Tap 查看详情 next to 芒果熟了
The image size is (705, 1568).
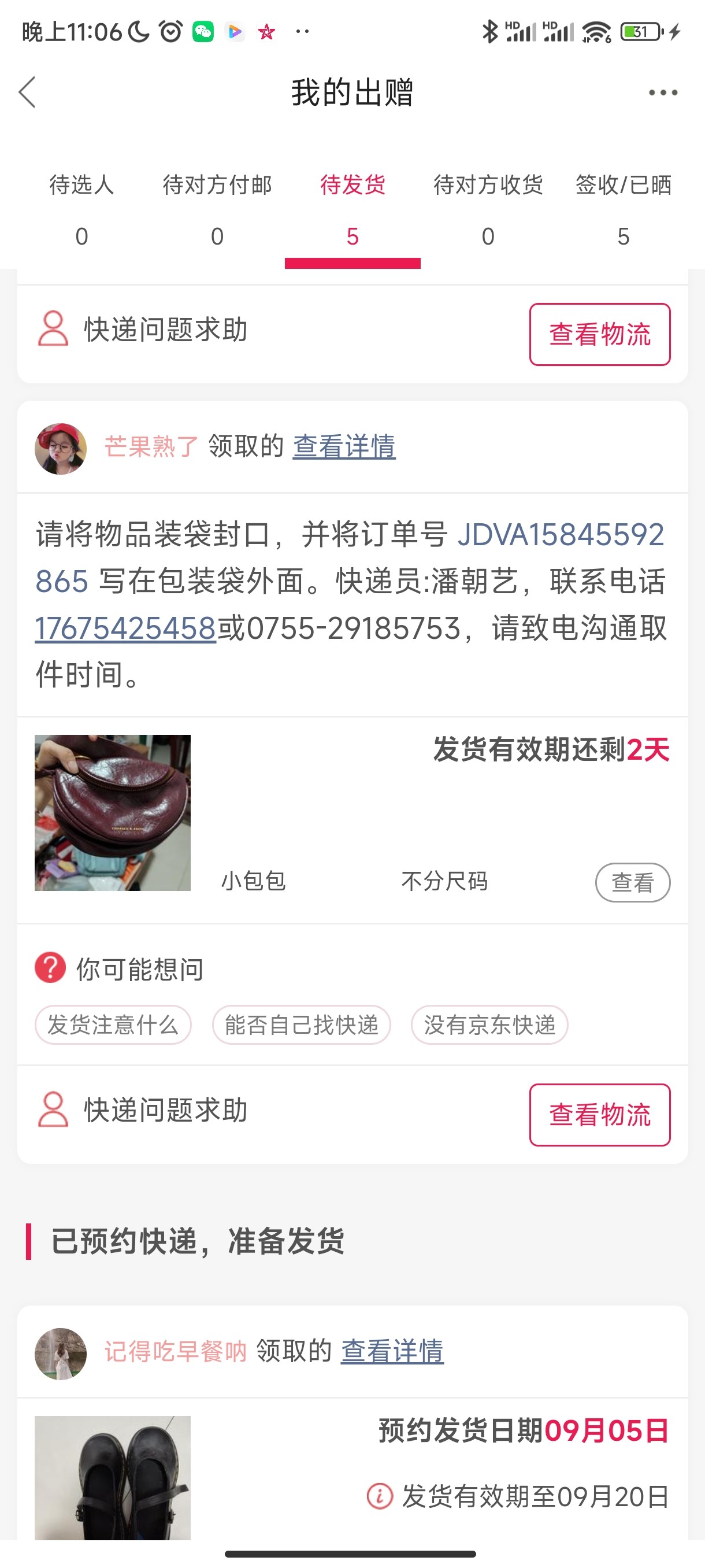(344, 447)
